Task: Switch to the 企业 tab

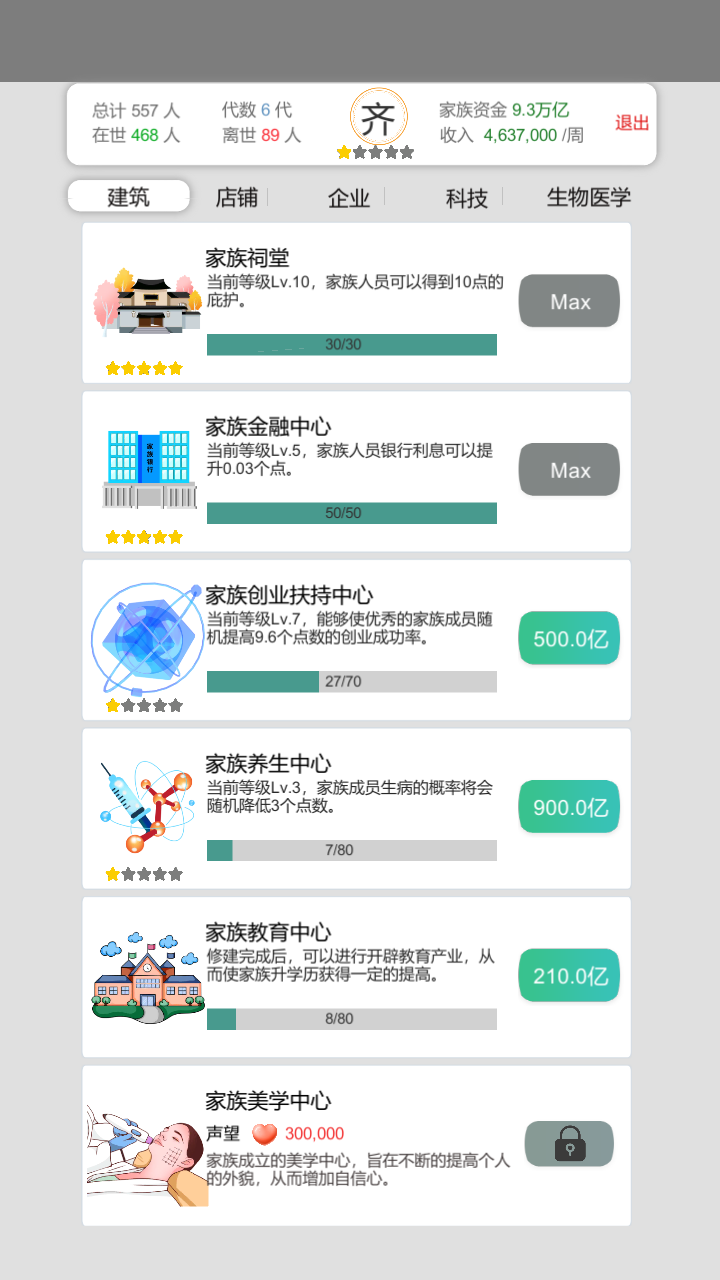Action: pyautogui.click(x=349, y=197)
